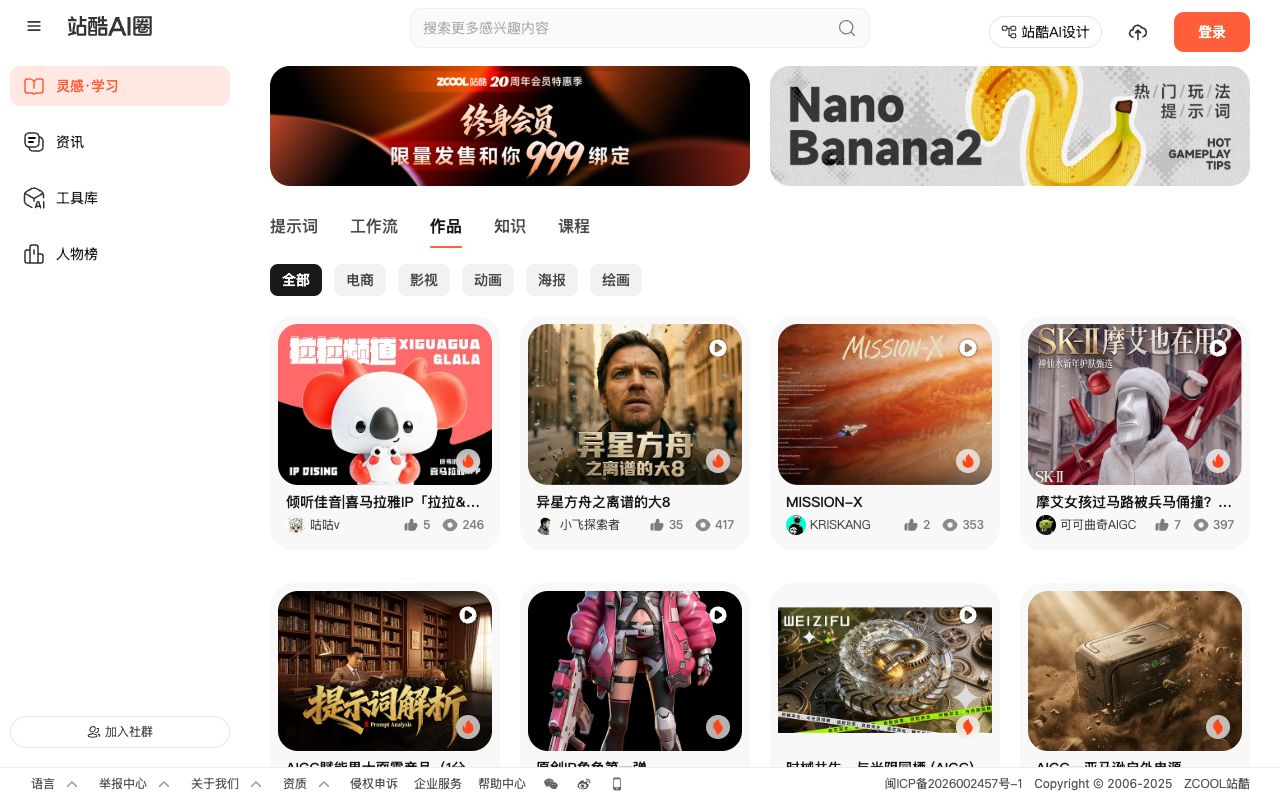Join the community via 加入社群

coord(120,732)
